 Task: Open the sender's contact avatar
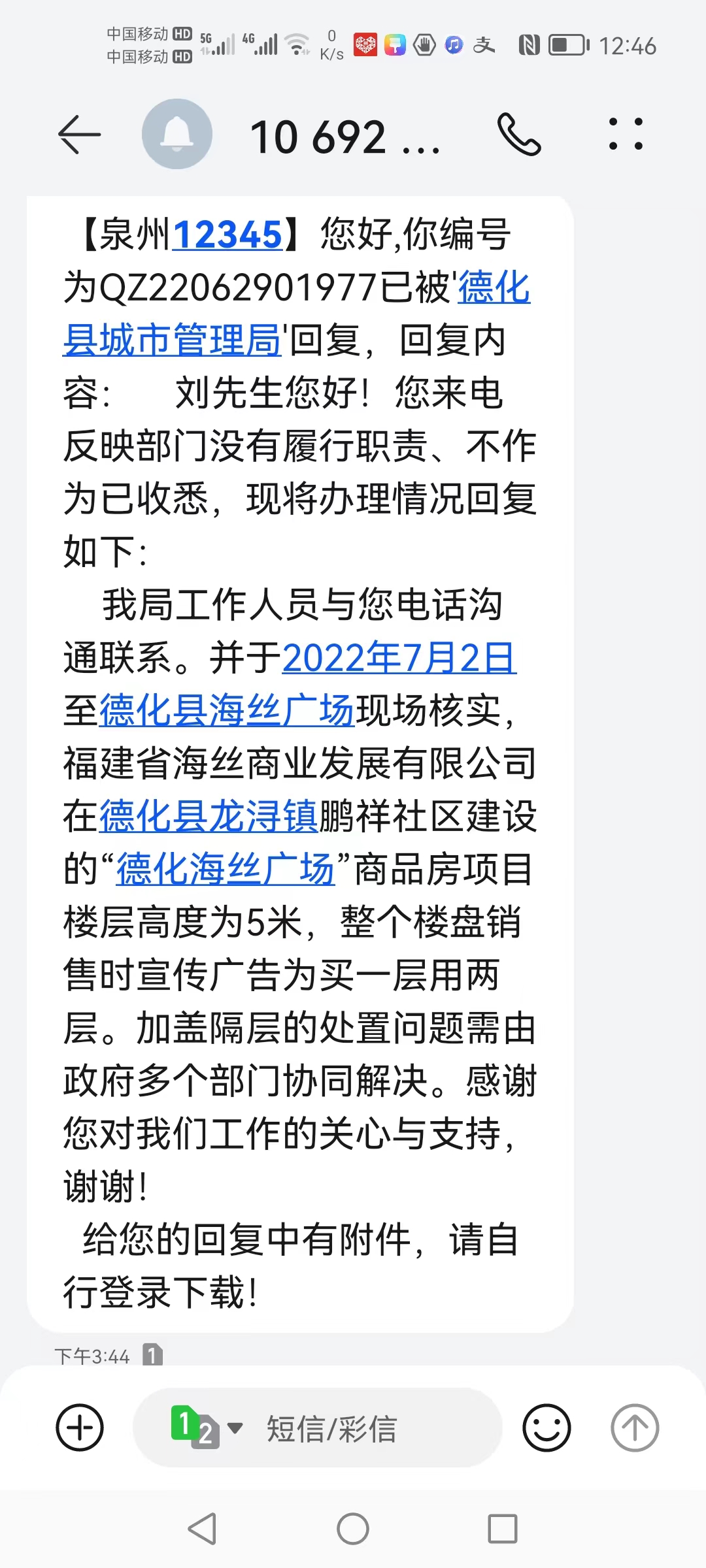[177, 134]
